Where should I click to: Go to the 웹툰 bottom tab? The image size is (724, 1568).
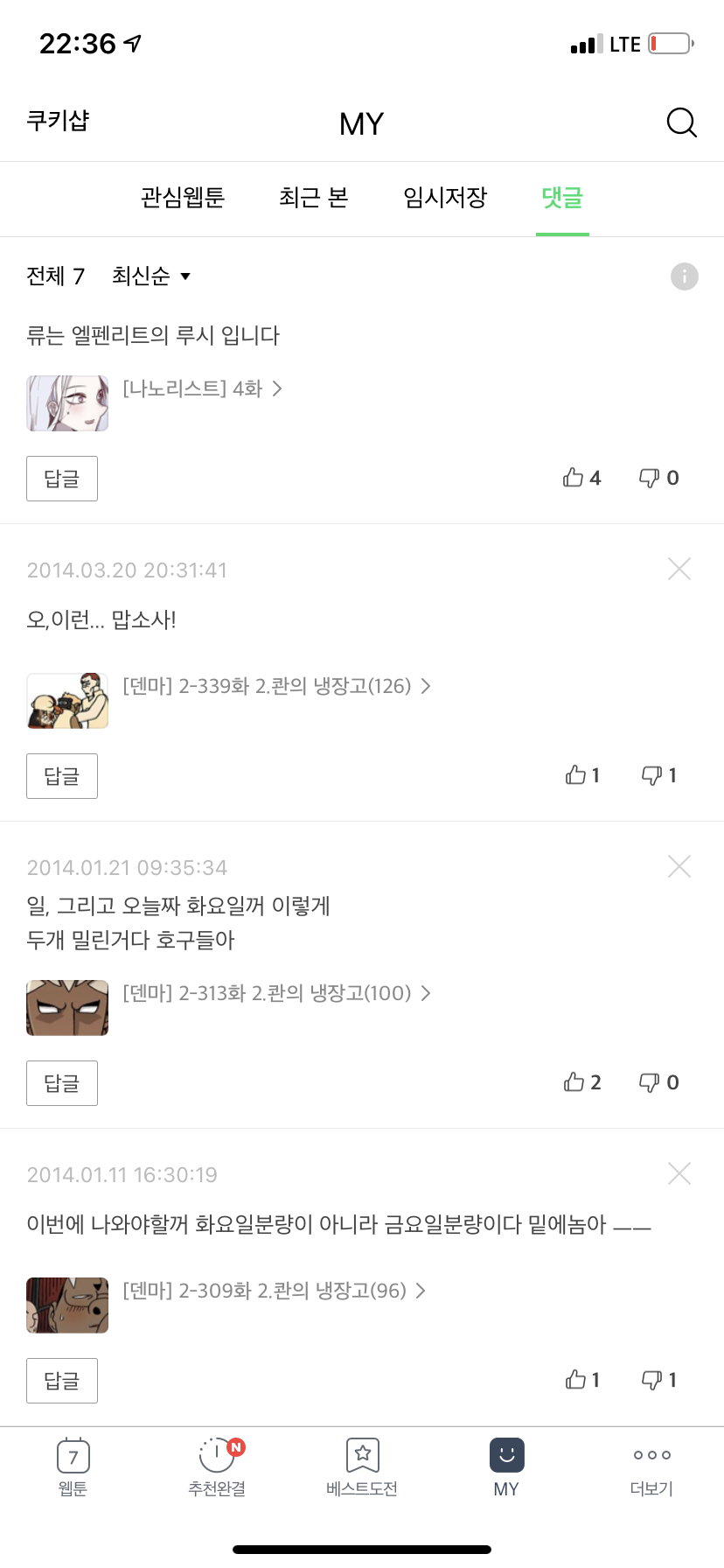[x=73, y=1467]
